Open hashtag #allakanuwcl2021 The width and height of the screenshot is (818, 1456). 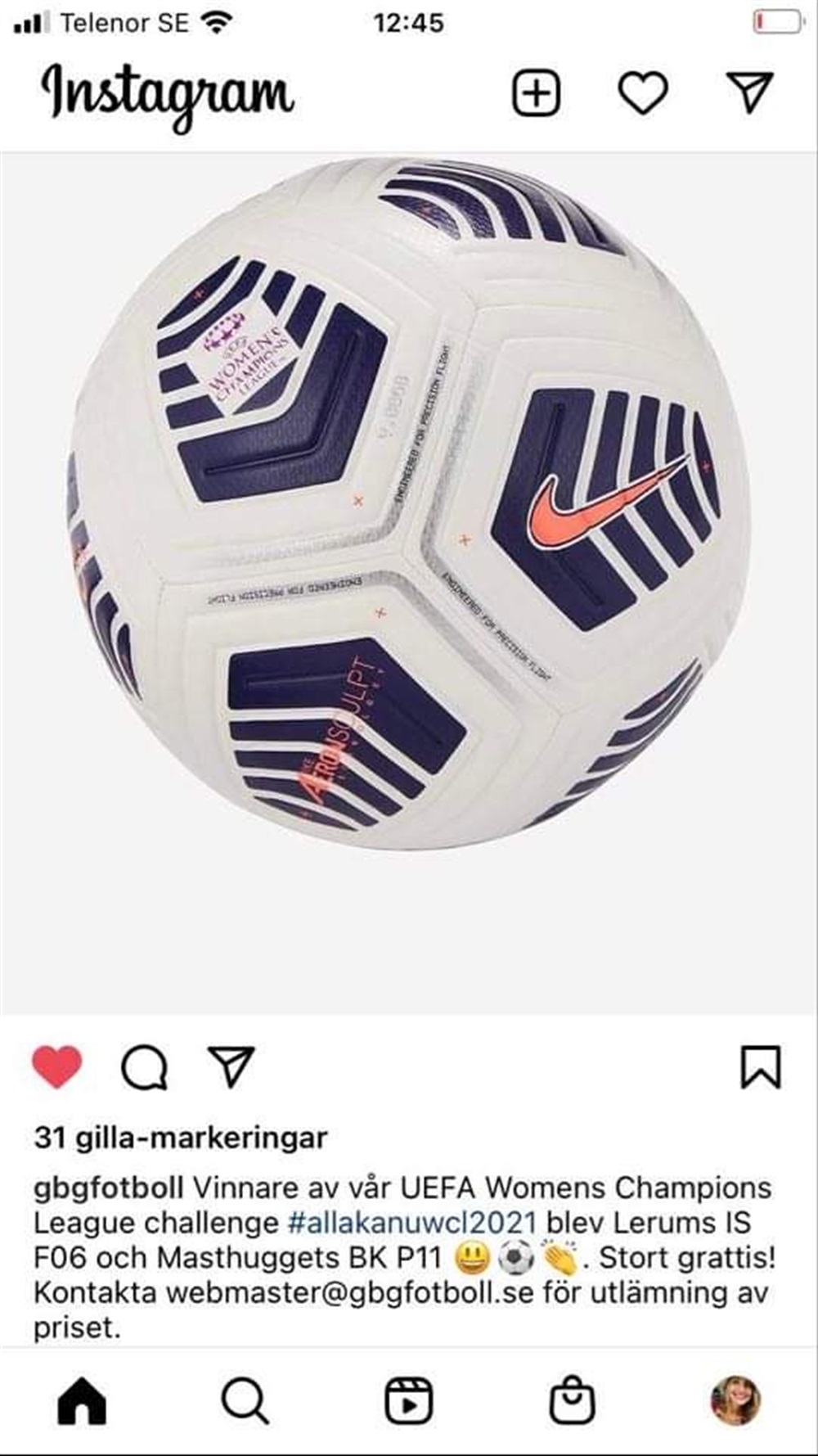pyautogui.click(x=412, y=1223)
